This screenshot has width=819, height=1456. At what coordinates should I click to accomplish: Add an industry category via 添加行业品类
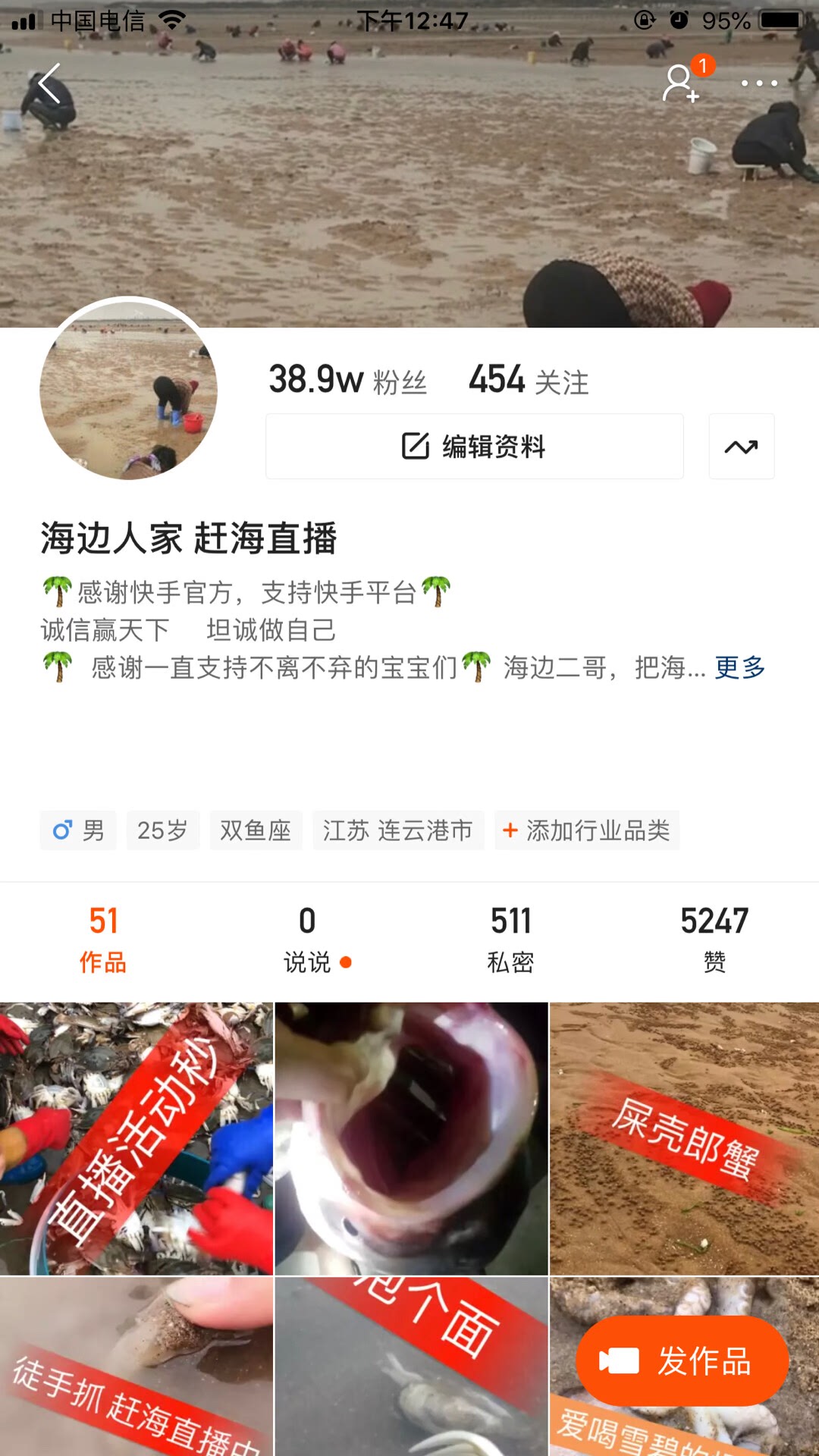587,830
